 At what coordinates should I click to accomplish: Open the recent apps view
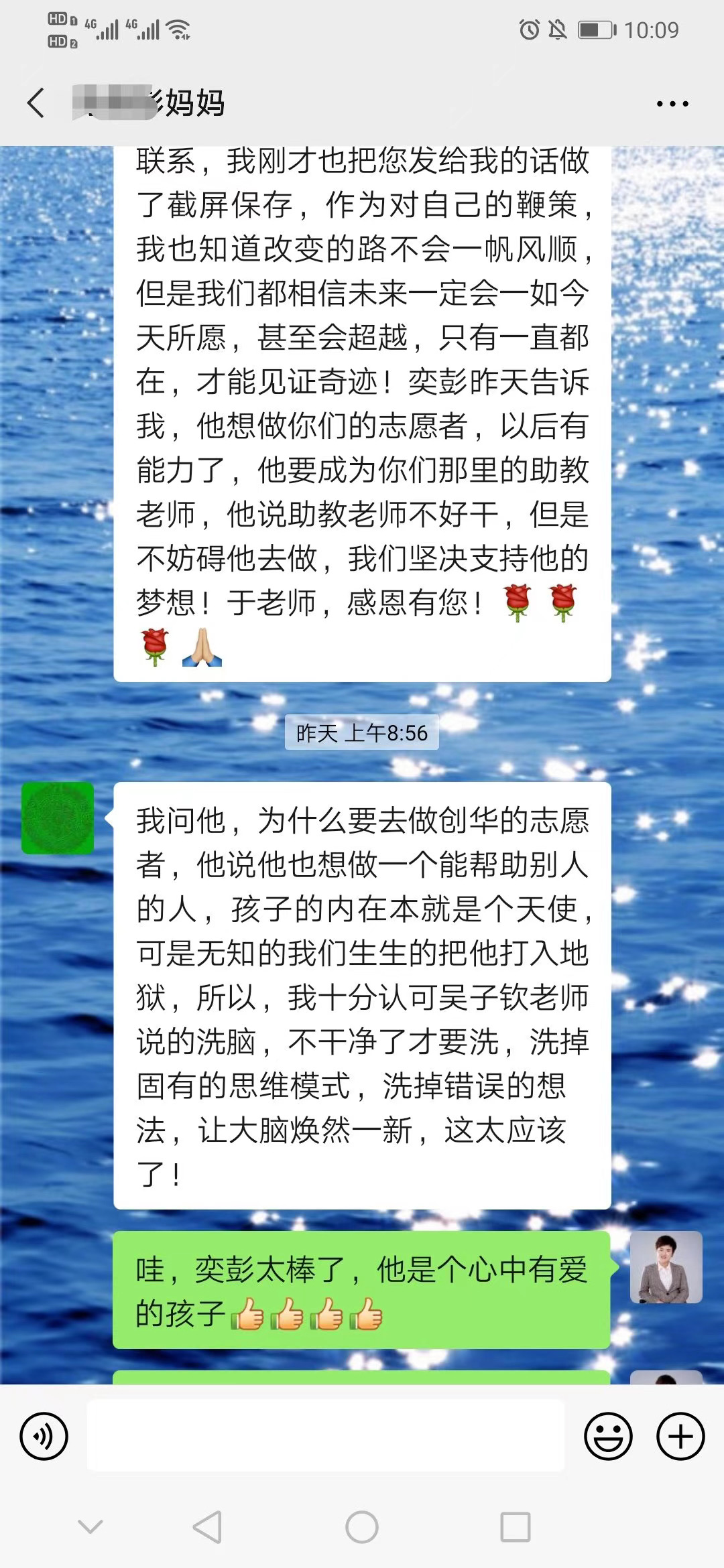[x=516, y=1527]
